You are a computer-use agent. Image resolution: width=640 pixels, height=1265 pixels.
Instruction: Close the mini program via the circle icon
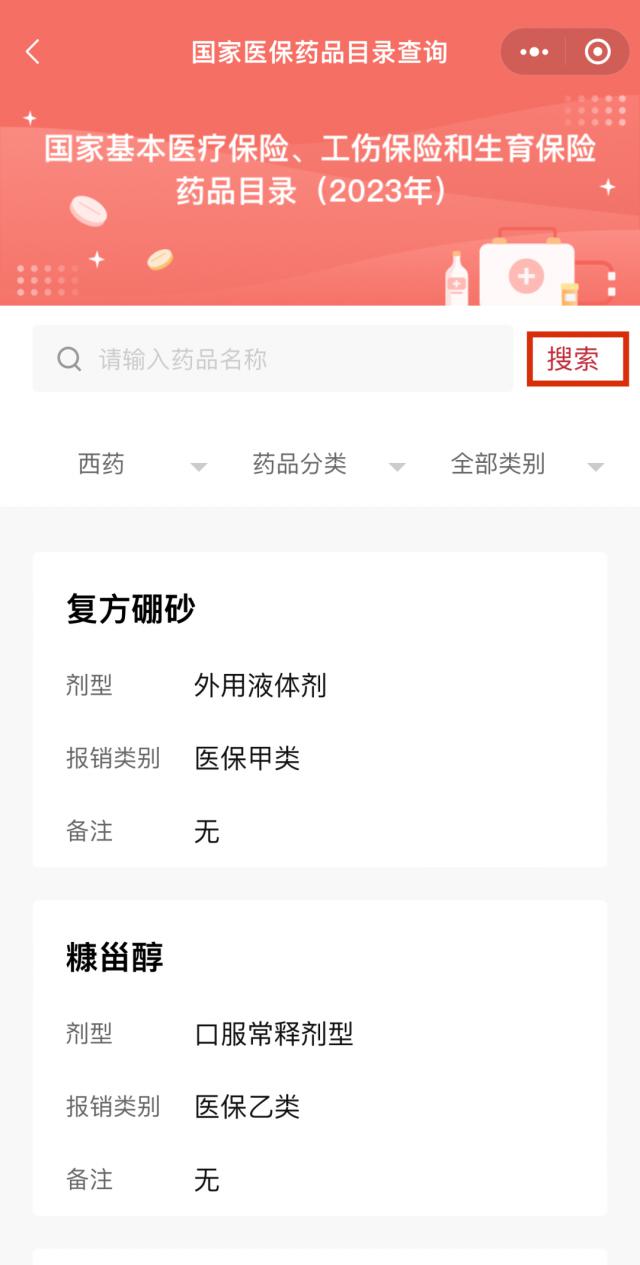(x=597, y=52)
